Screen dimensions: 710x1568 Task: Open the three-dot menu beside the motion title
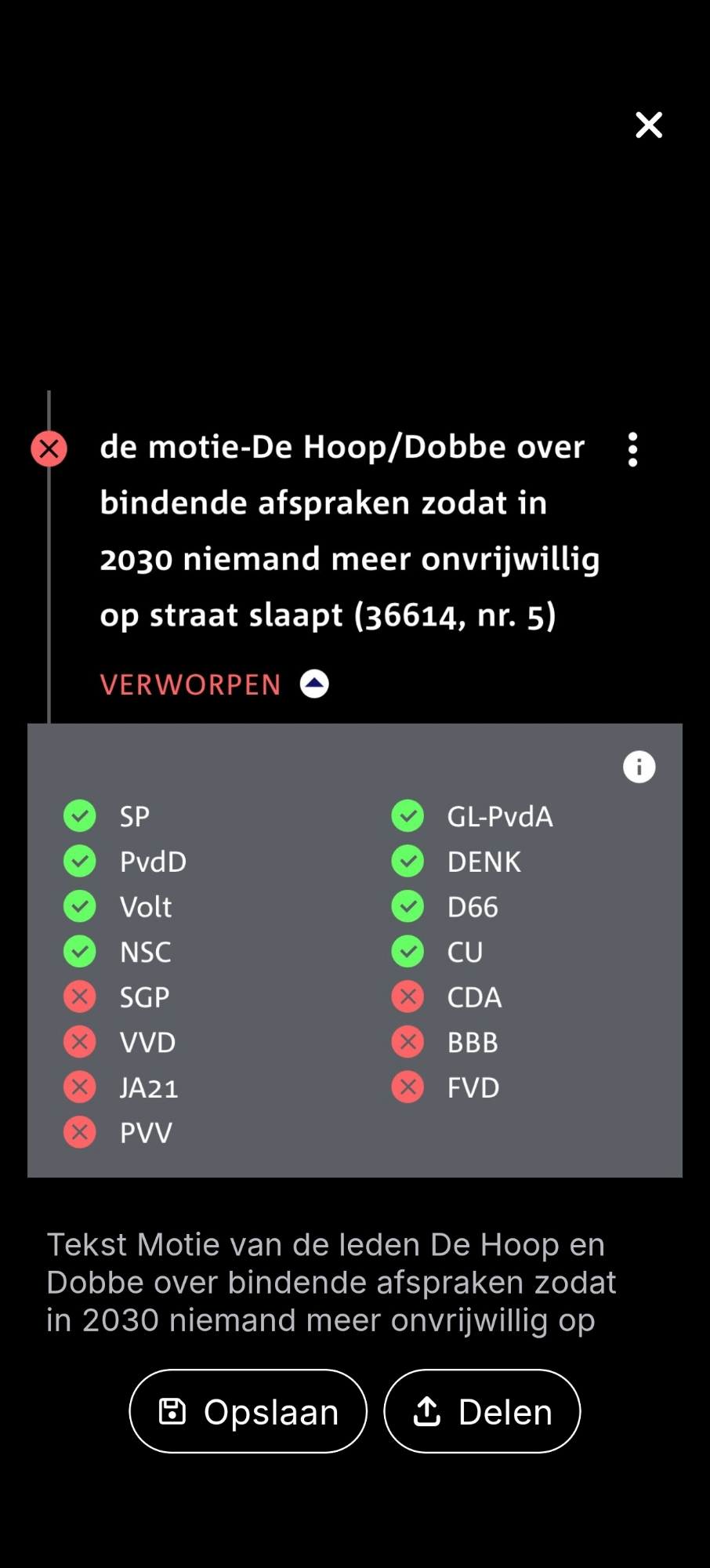coord(632,450)
